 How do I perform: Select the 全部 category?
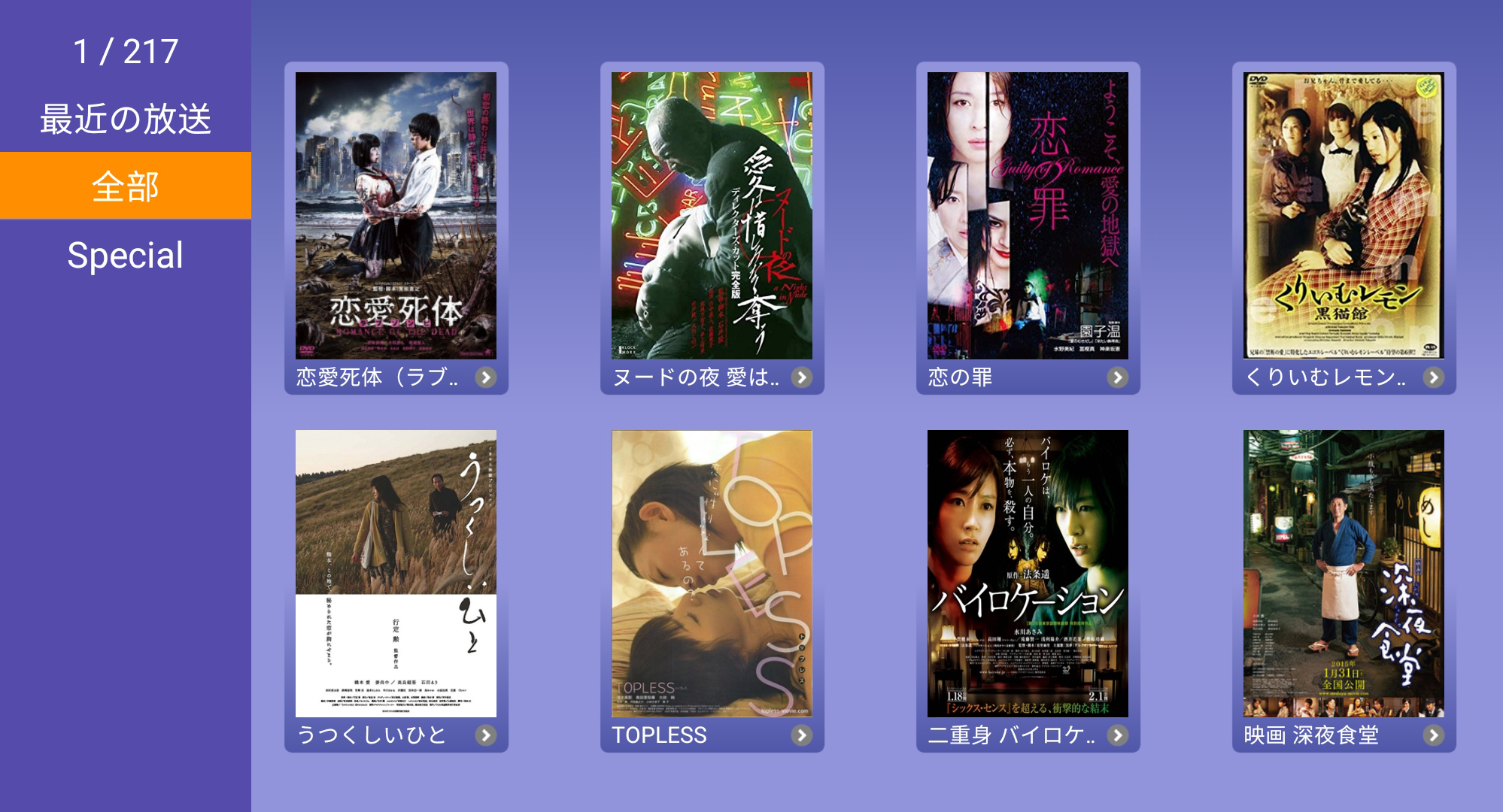coord(126,186)
